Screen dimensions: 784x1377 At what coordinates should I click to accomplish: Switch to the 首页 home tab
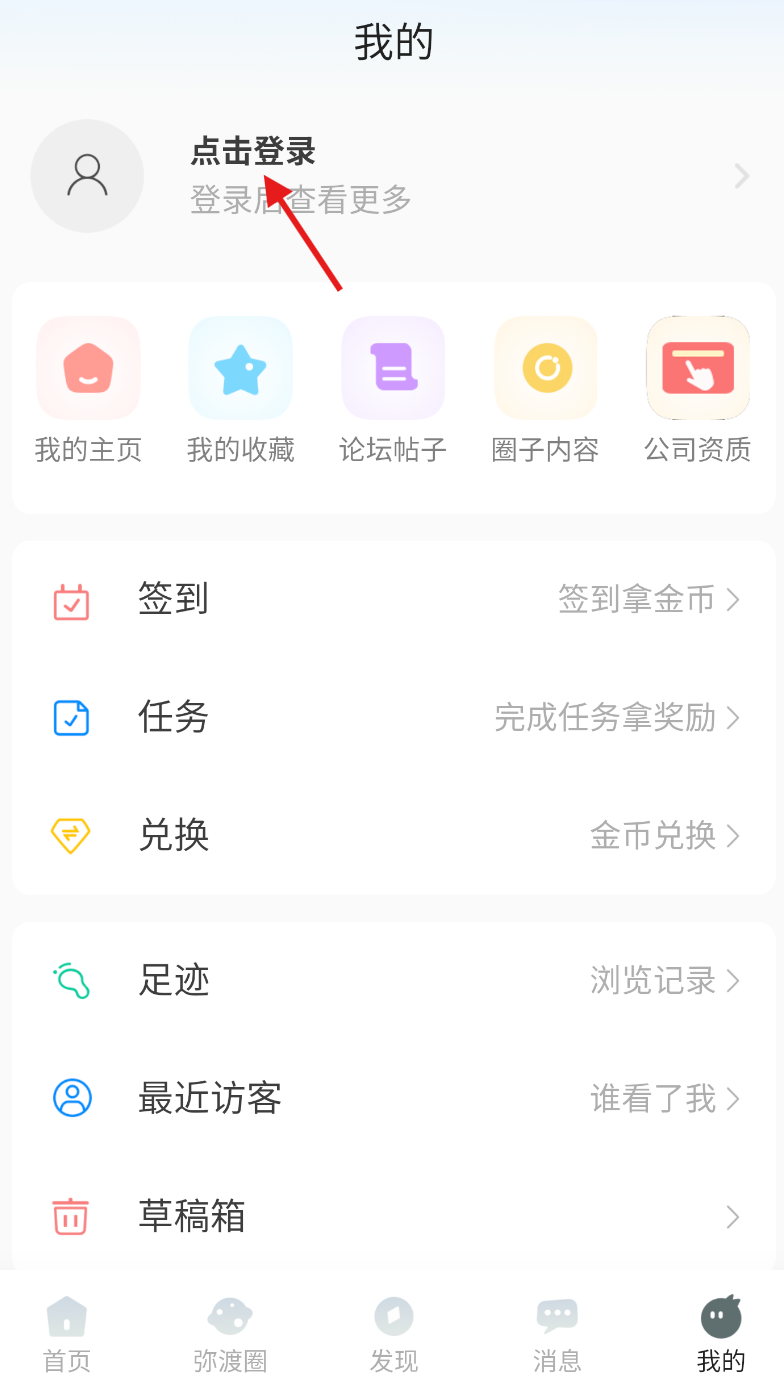point(67,1333)
